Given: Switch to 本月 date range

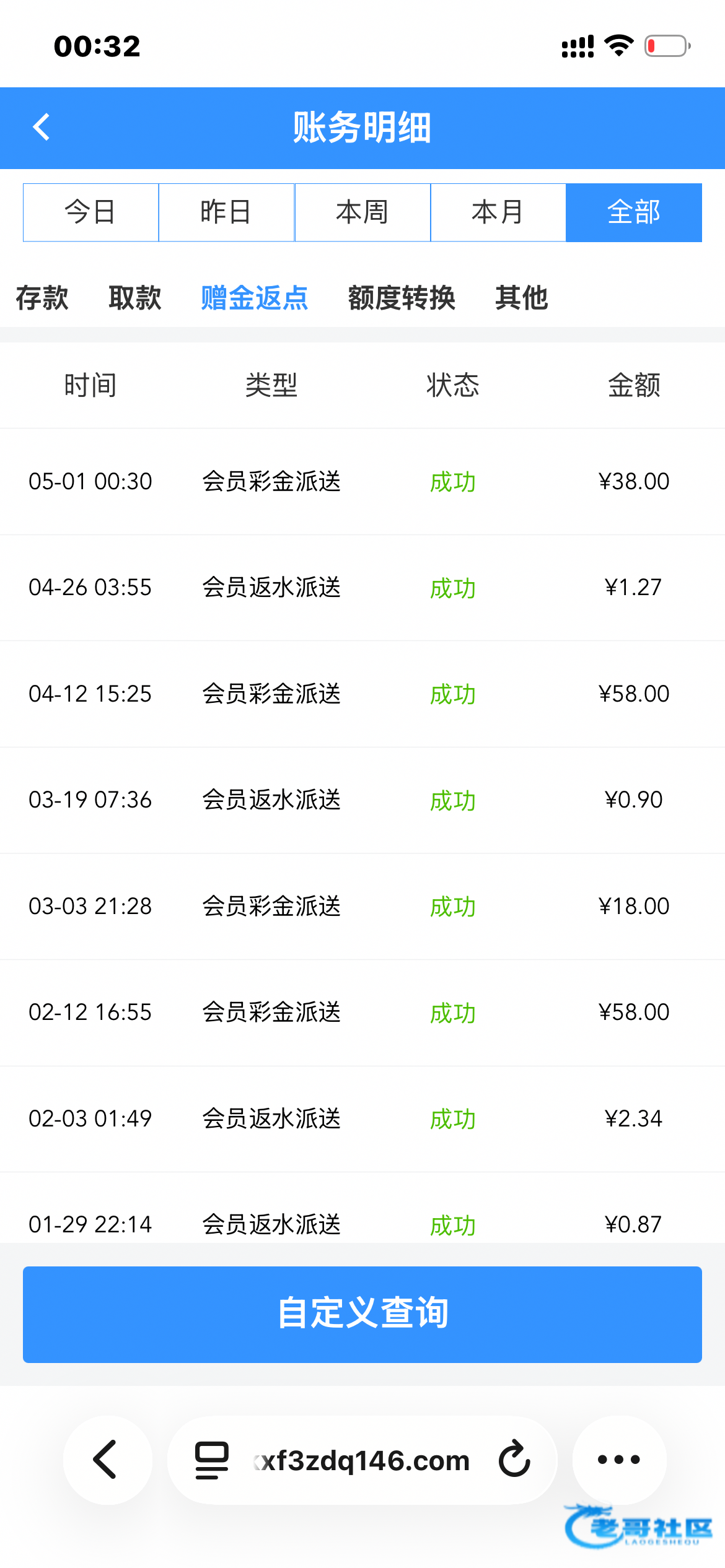Looking at the screenshot, I should click(x=498, y=212).
